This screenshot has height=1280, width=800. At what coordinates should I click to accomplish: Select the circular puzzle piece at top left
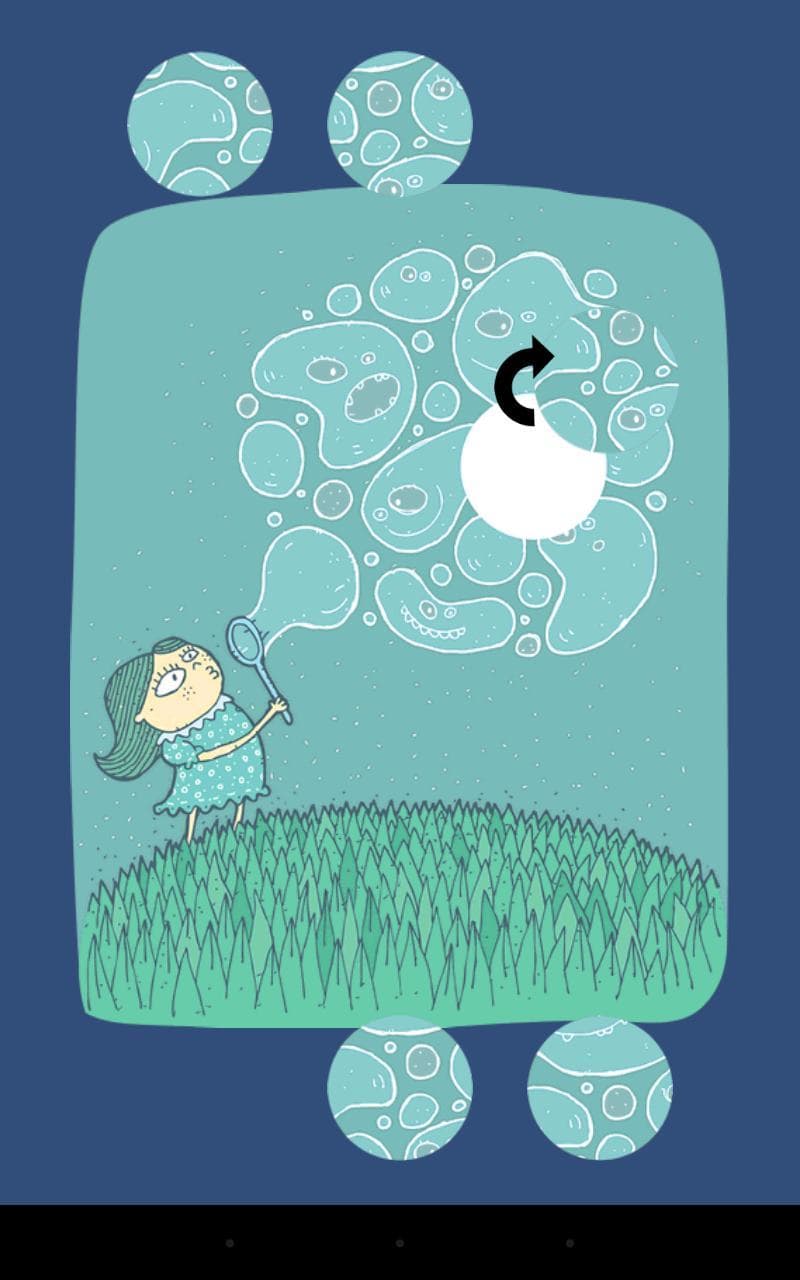click(200, 124)
